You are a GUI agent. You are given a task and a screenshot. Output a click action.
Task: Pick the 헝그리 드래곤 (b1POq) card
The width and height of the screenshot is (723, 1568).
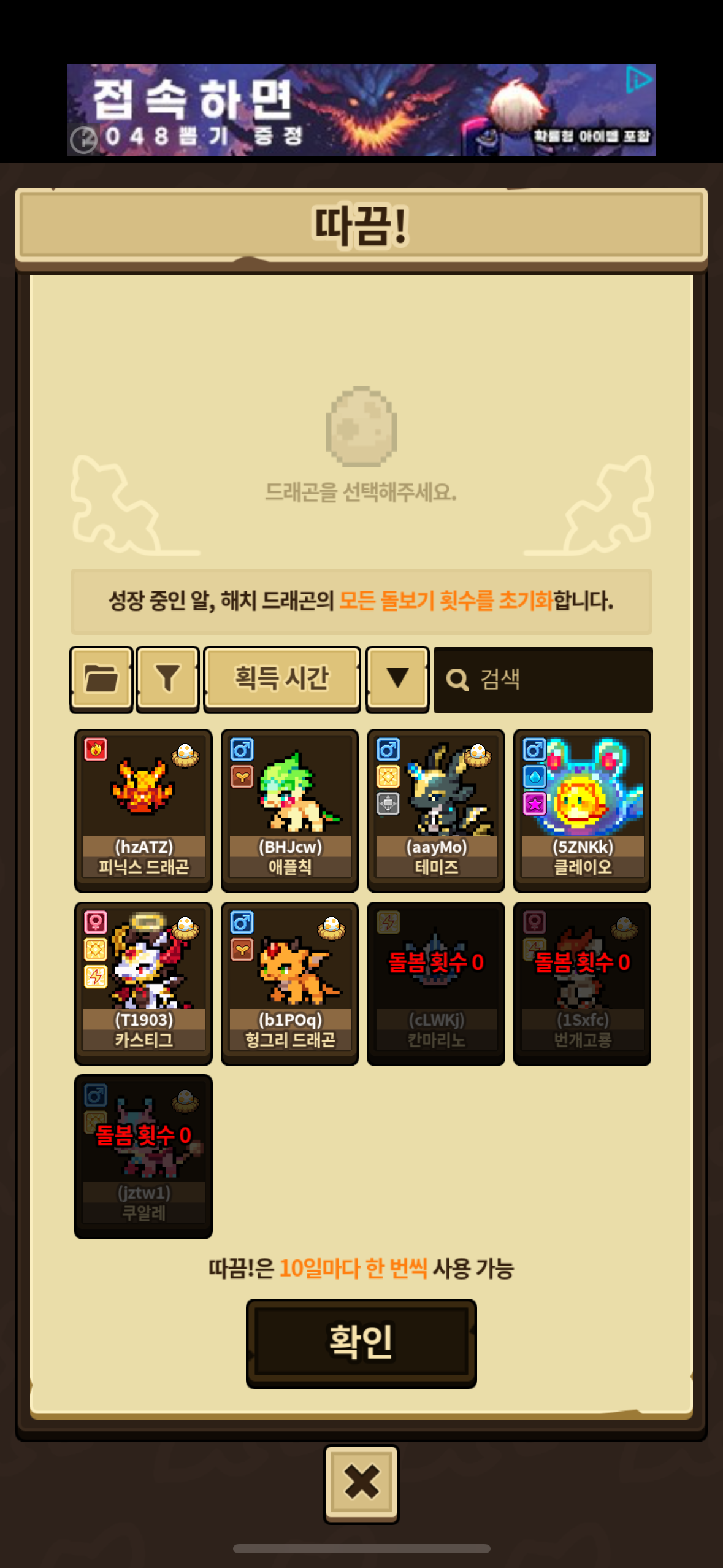(289, 983)
